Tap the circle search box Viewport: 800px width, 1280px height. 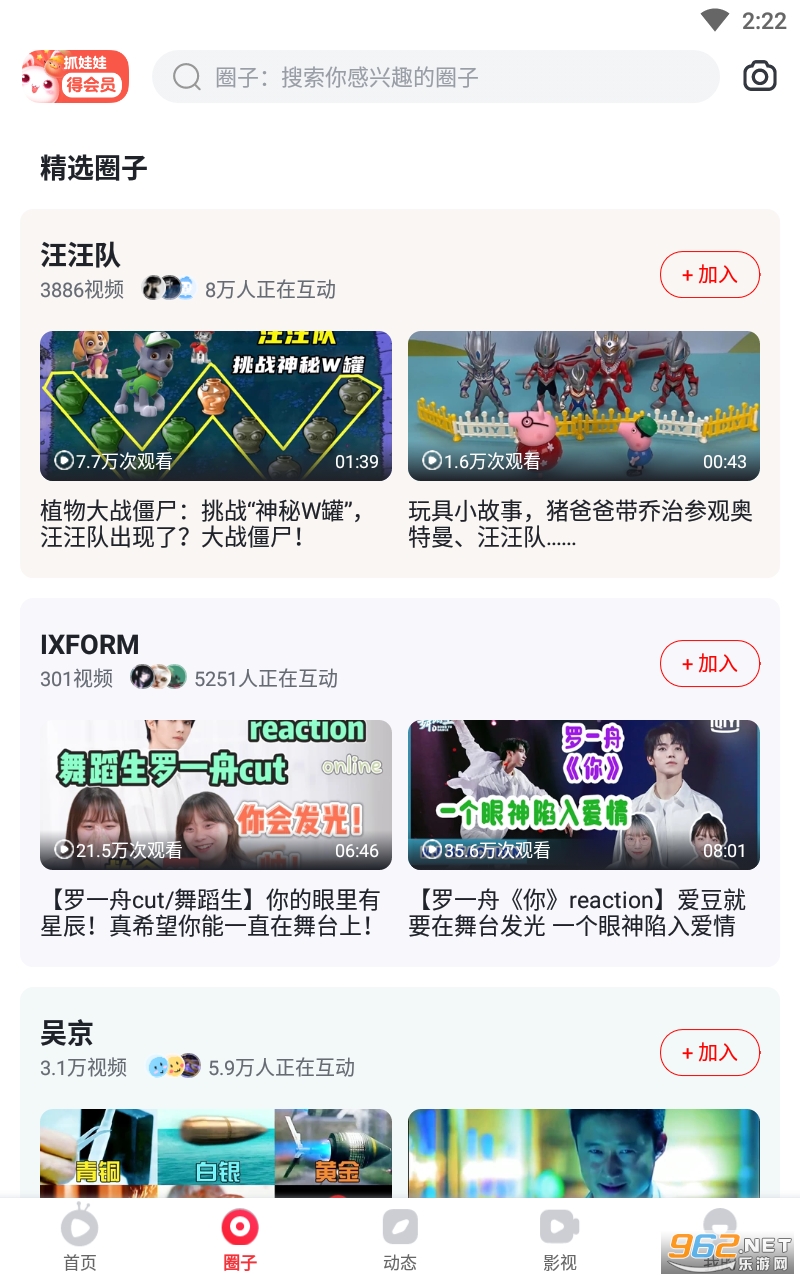point(436,77)
